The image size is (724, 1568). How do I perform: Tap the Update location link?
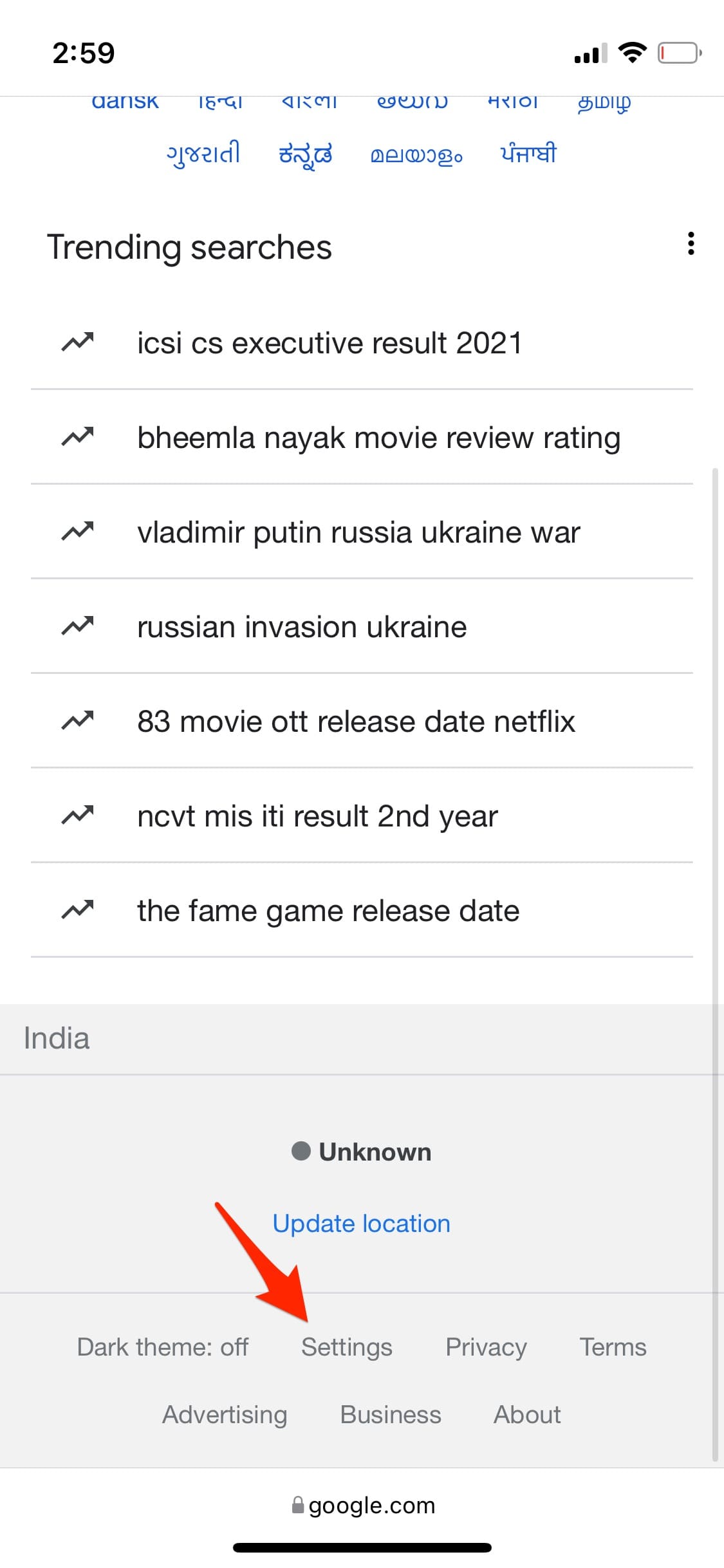[x=362, y=1224]
